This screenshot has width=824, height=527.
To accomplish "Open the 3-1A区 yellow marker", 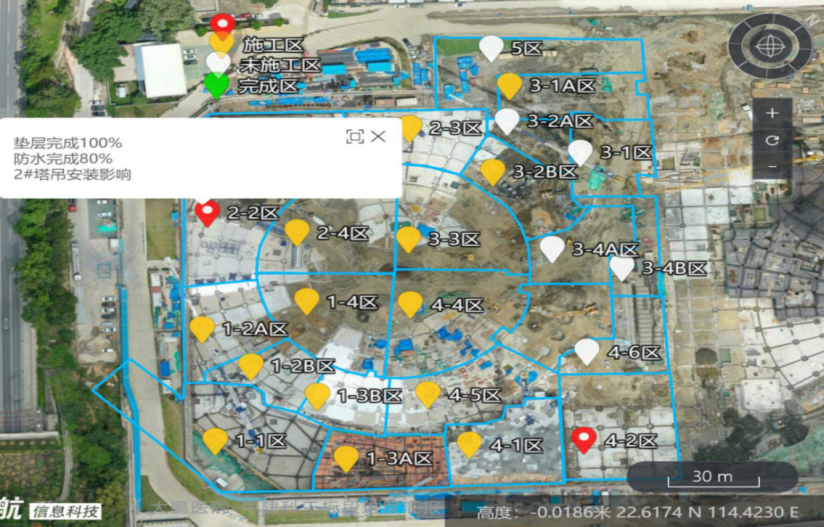I will coord(510,85).
